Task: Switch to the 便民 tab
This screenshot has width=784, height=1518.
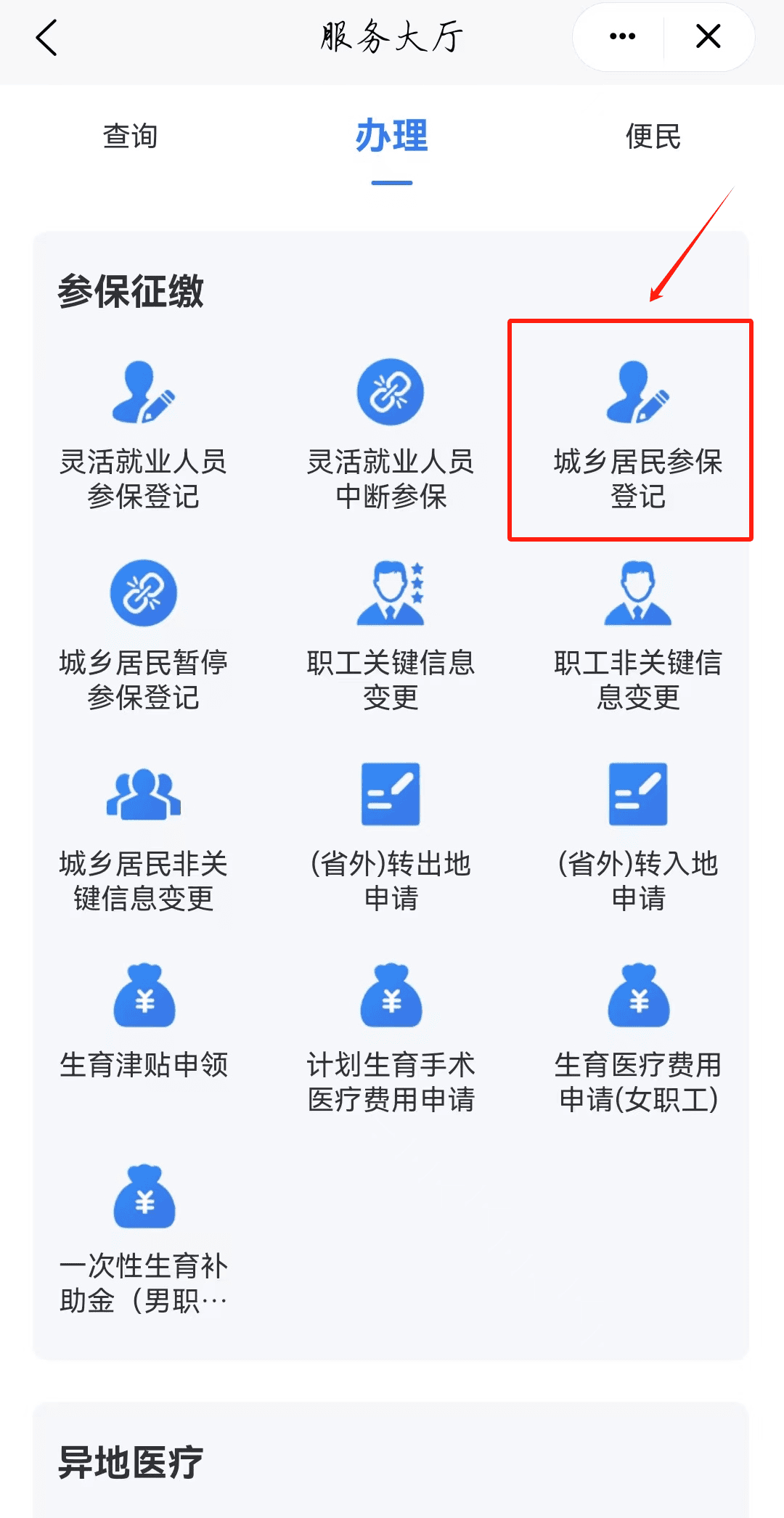Action: (x=652, y=136)
